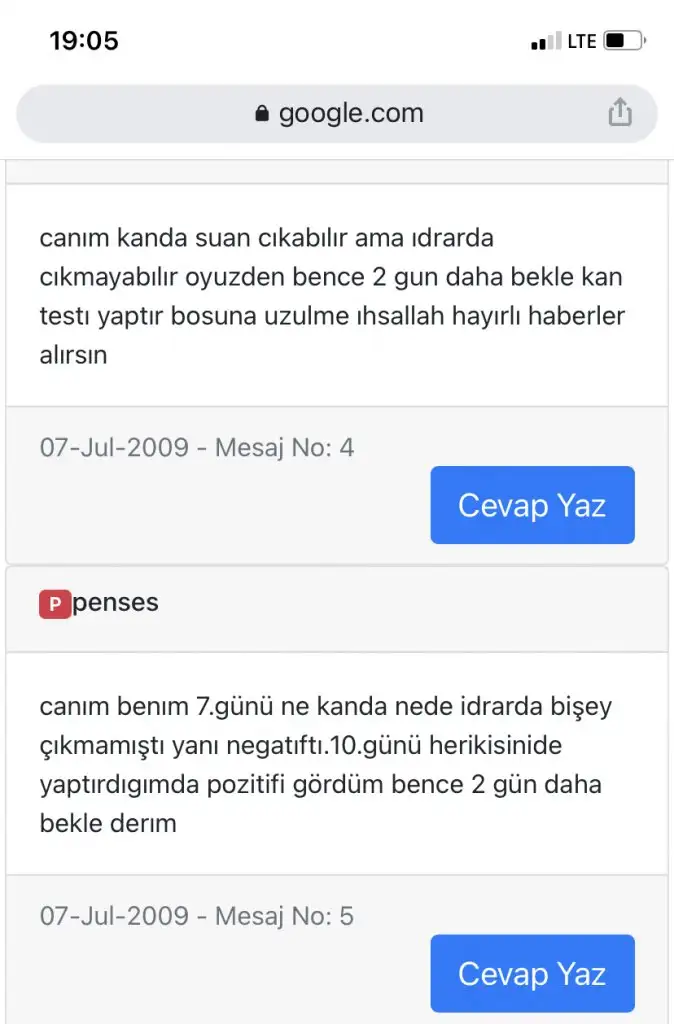Tap Cevap Yaz under Mesaj No: 4
The width and height of the screenshot is (674, 1024).
[532, 505]
